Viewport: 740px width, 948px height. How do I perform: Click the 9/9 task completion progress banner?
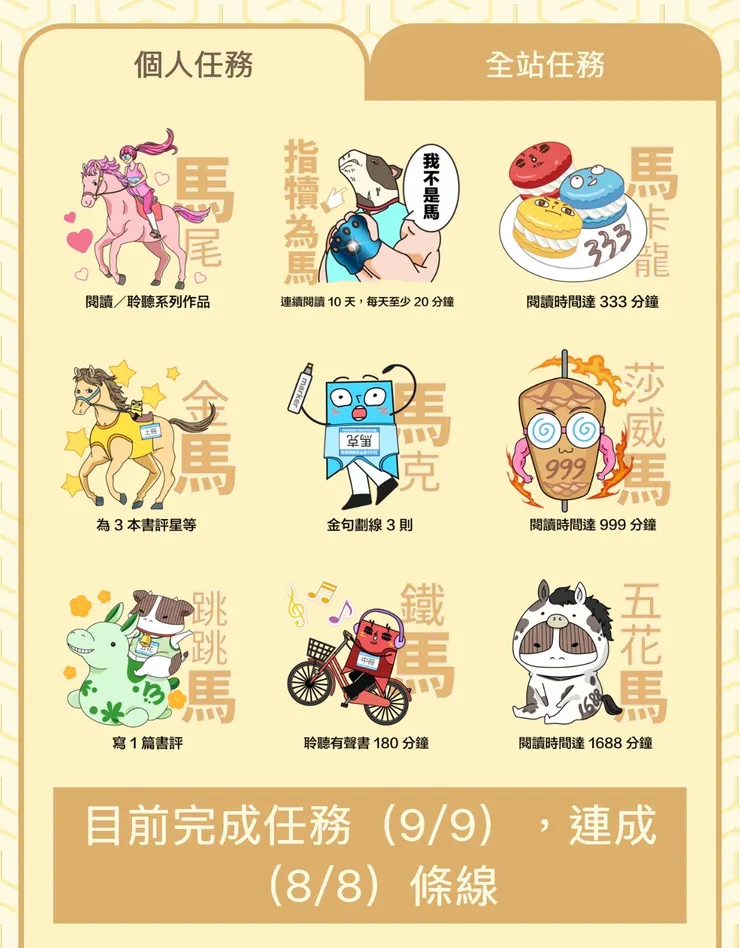click(x=370, y=851)
